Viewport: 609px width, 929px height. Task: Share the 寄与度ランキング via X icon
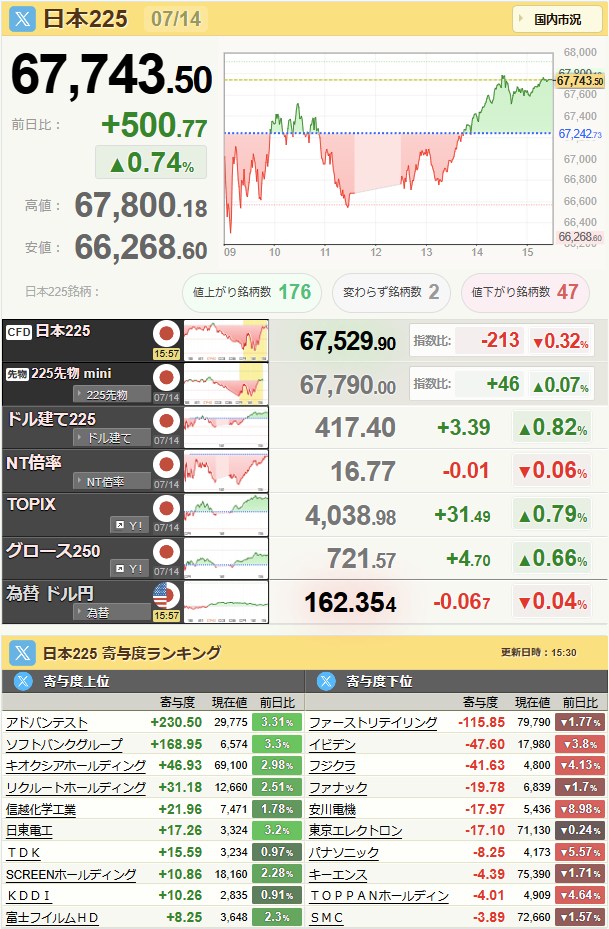22,653
